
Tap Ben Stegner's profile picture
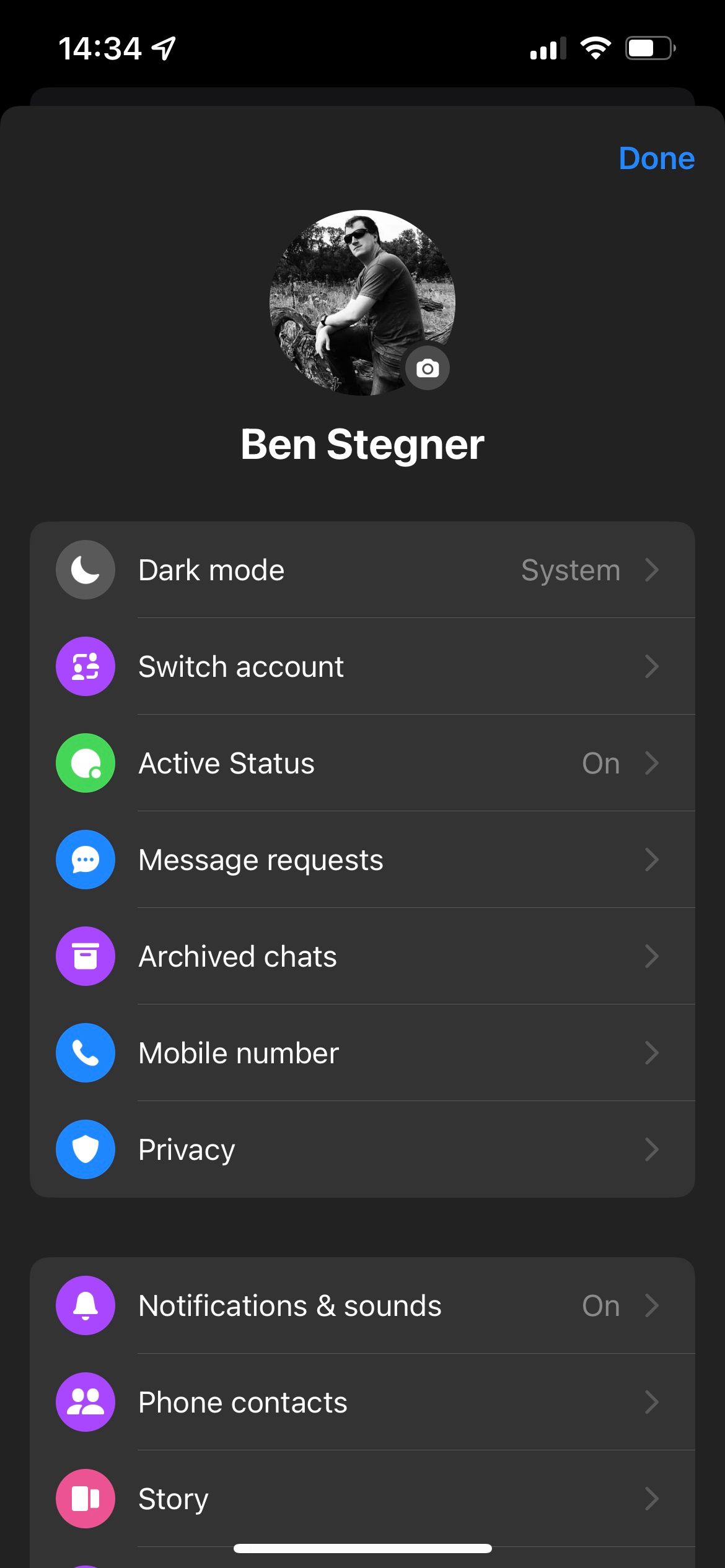[x=362, y=303]
